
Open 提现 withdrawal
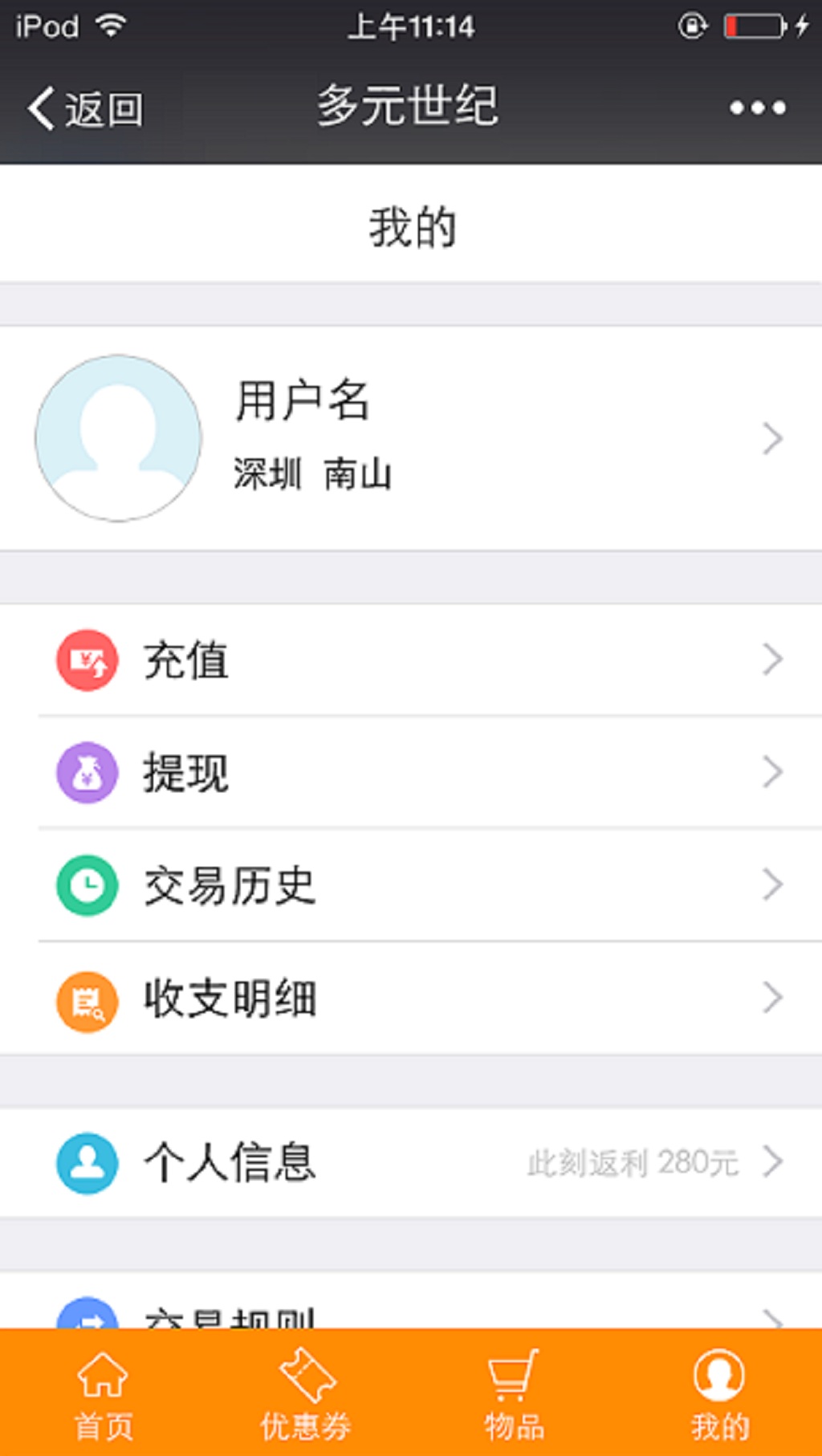pyautogui.click(x=409, y=772)
